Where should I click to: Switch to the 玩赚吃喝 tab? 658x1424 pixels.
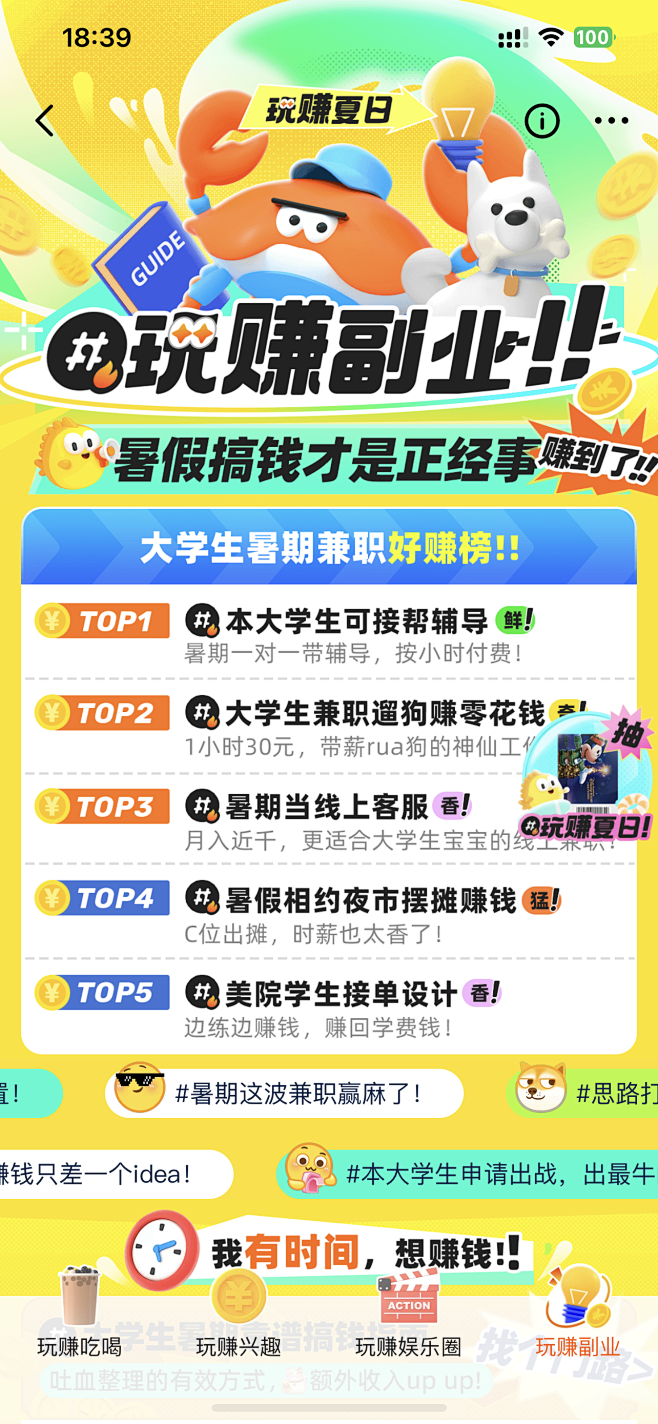pos(80,1315)
